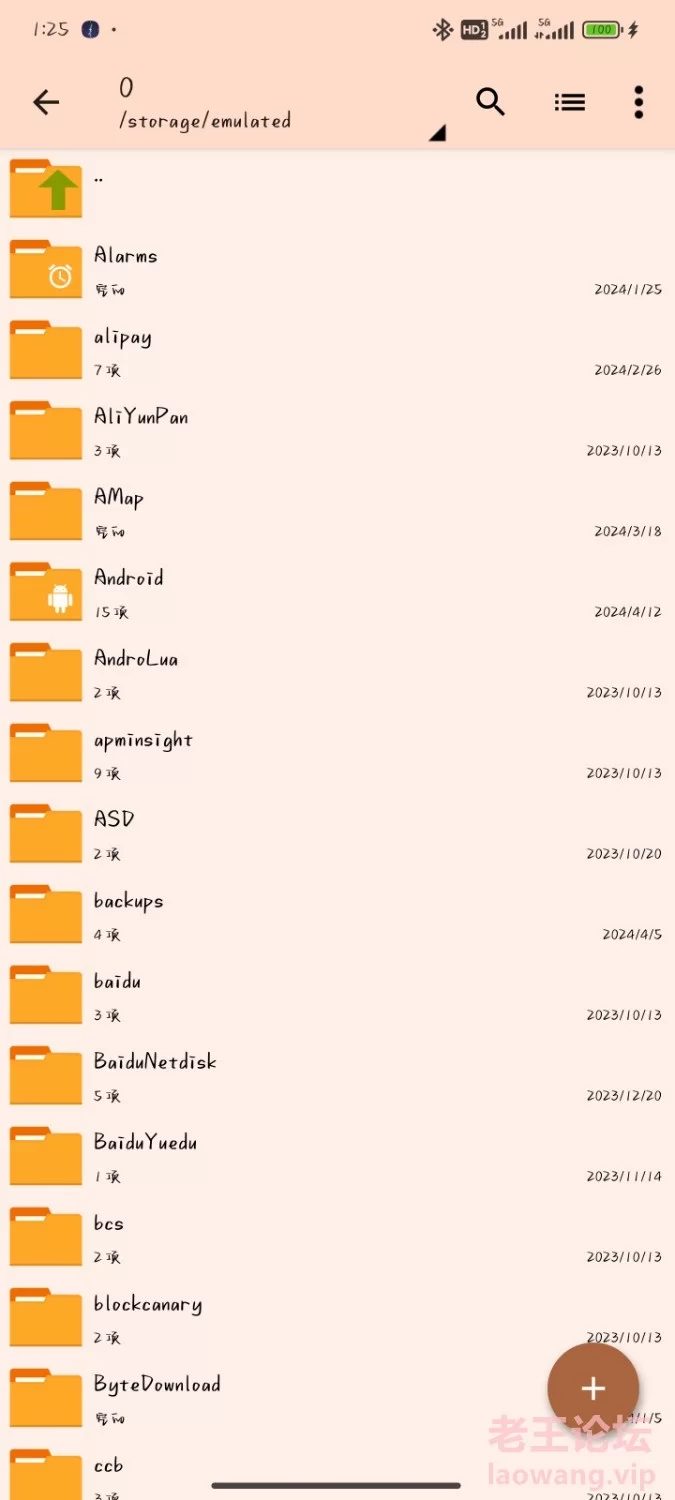This screenshot has width=675, height=1500.
Task: Open the search icon in the toolbar
Action: (489, 102)
